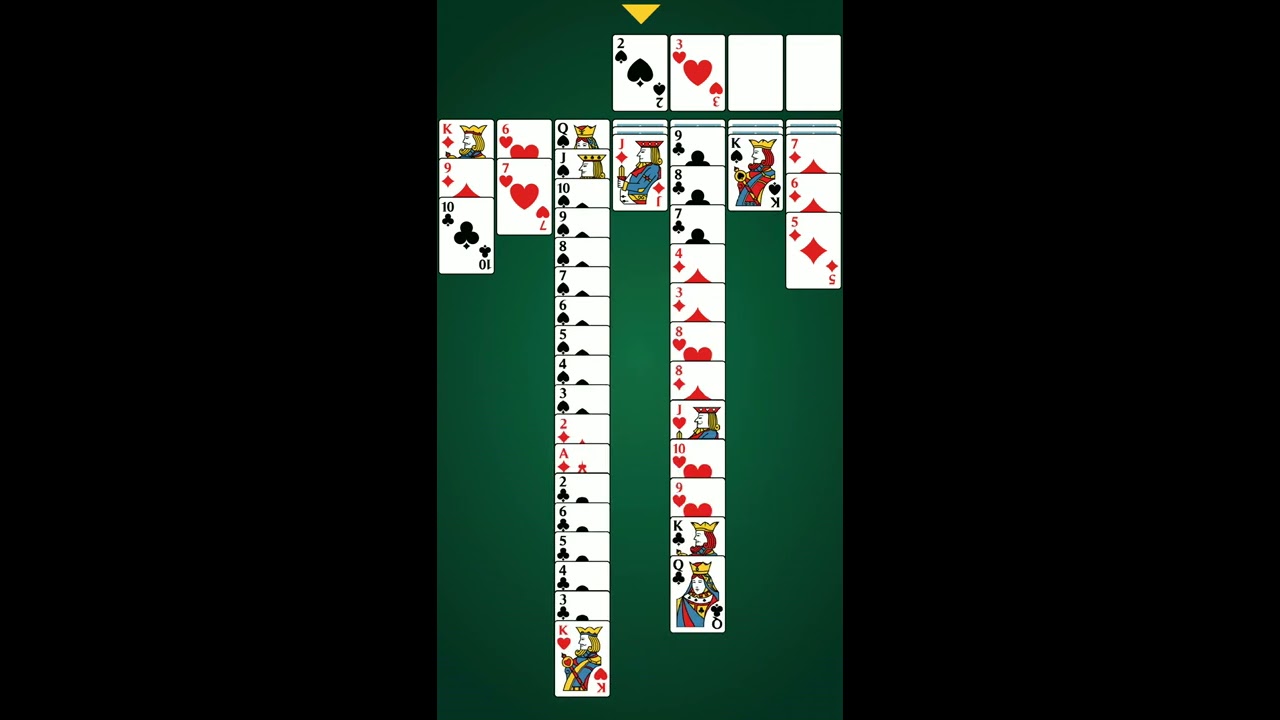This screenshot has width=1280, height=720.
Task: Tap the 5 of diamonds card
Action: pyautogui.click(x=813, y=251)
